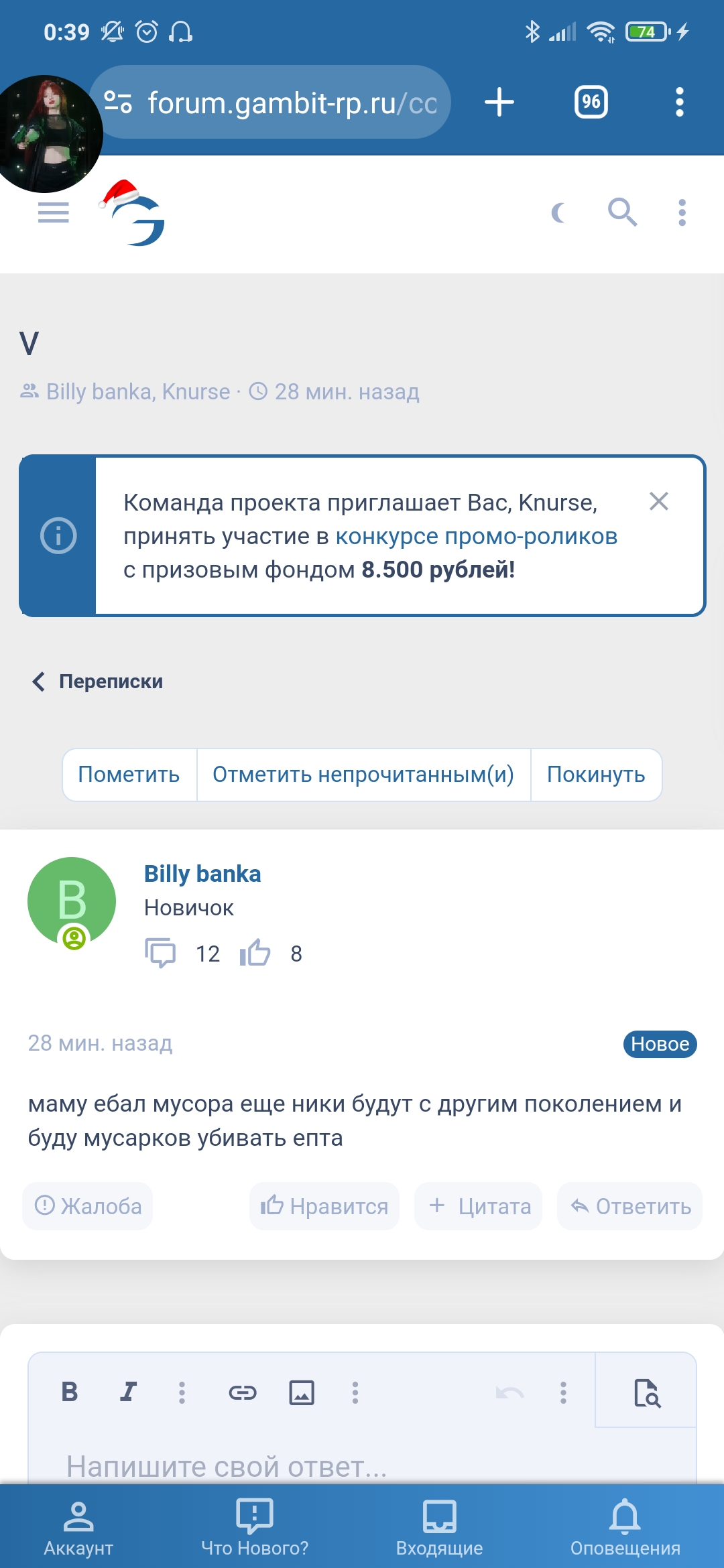Image resolution: width=724 pixels, height=1568 pixels.
Task: Show the 96 open browser tabs
Action: 591,103
